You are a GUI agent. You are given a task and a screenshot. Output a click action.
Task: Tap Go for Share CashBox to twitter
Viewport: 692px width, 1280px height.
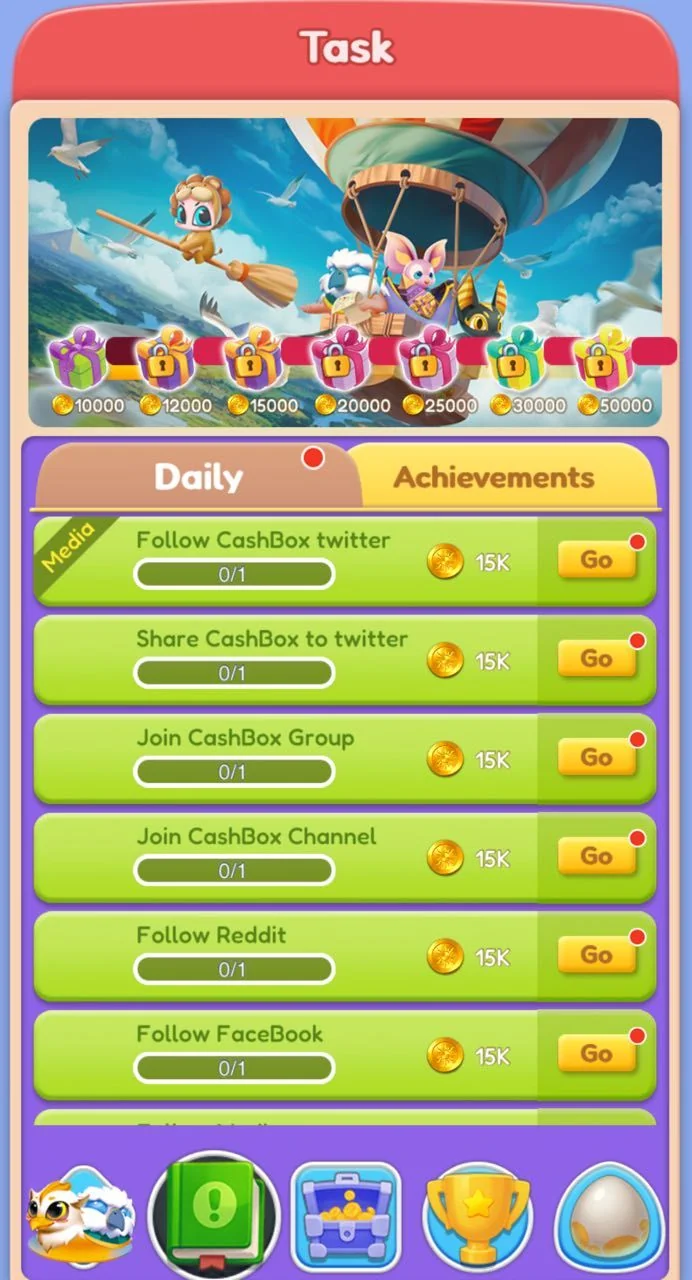click(x=597, y=659)
